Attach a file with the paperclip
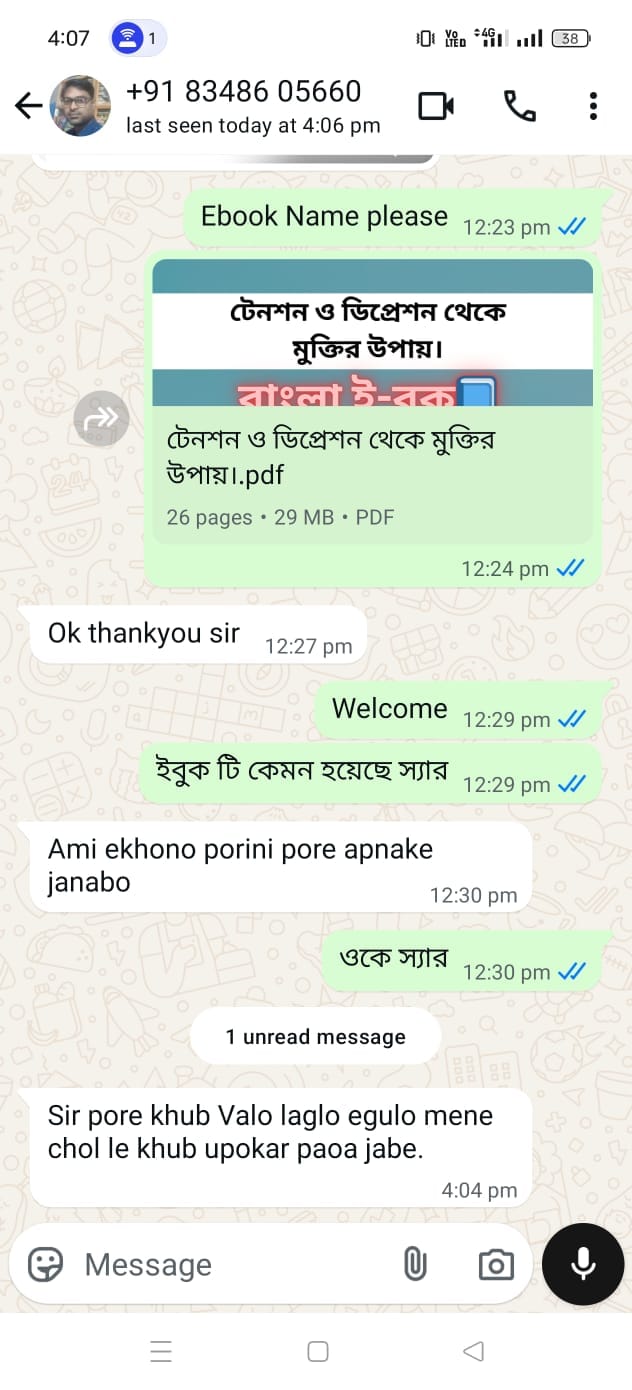Image resolution: width=632 pixels, height=1390 pixels. pos(415,1265)
